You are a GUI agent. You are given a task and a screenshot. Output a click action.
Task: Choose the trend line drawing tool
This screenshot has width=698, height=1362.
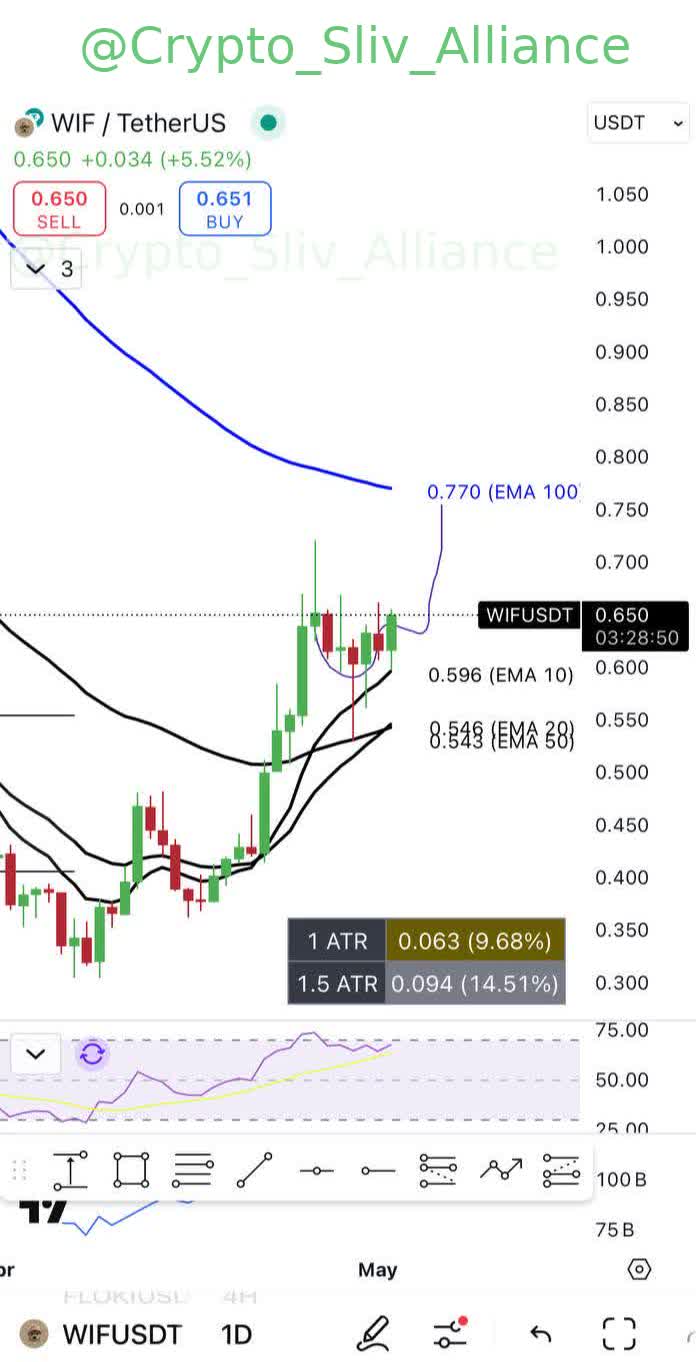pyautogui.click(x=254, y=1170)
